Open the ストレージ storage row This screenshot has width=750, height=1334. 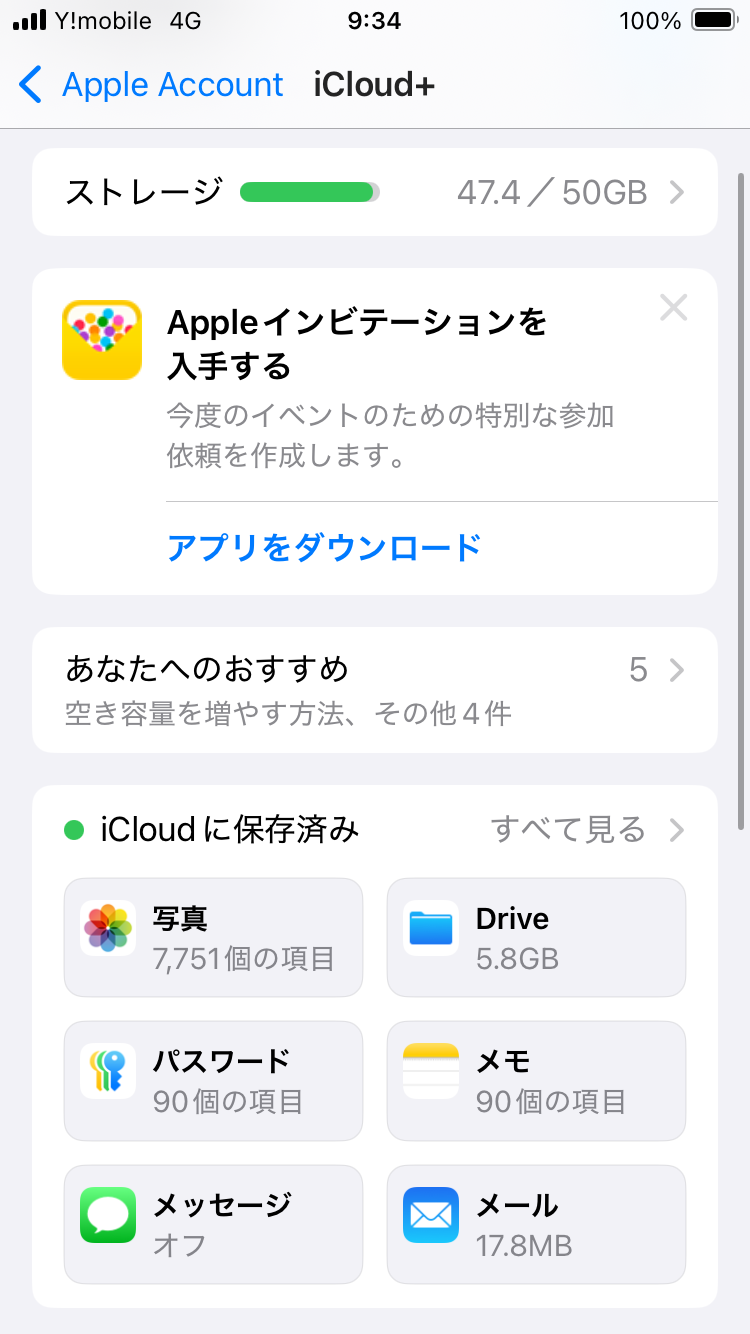pos(375,192)
